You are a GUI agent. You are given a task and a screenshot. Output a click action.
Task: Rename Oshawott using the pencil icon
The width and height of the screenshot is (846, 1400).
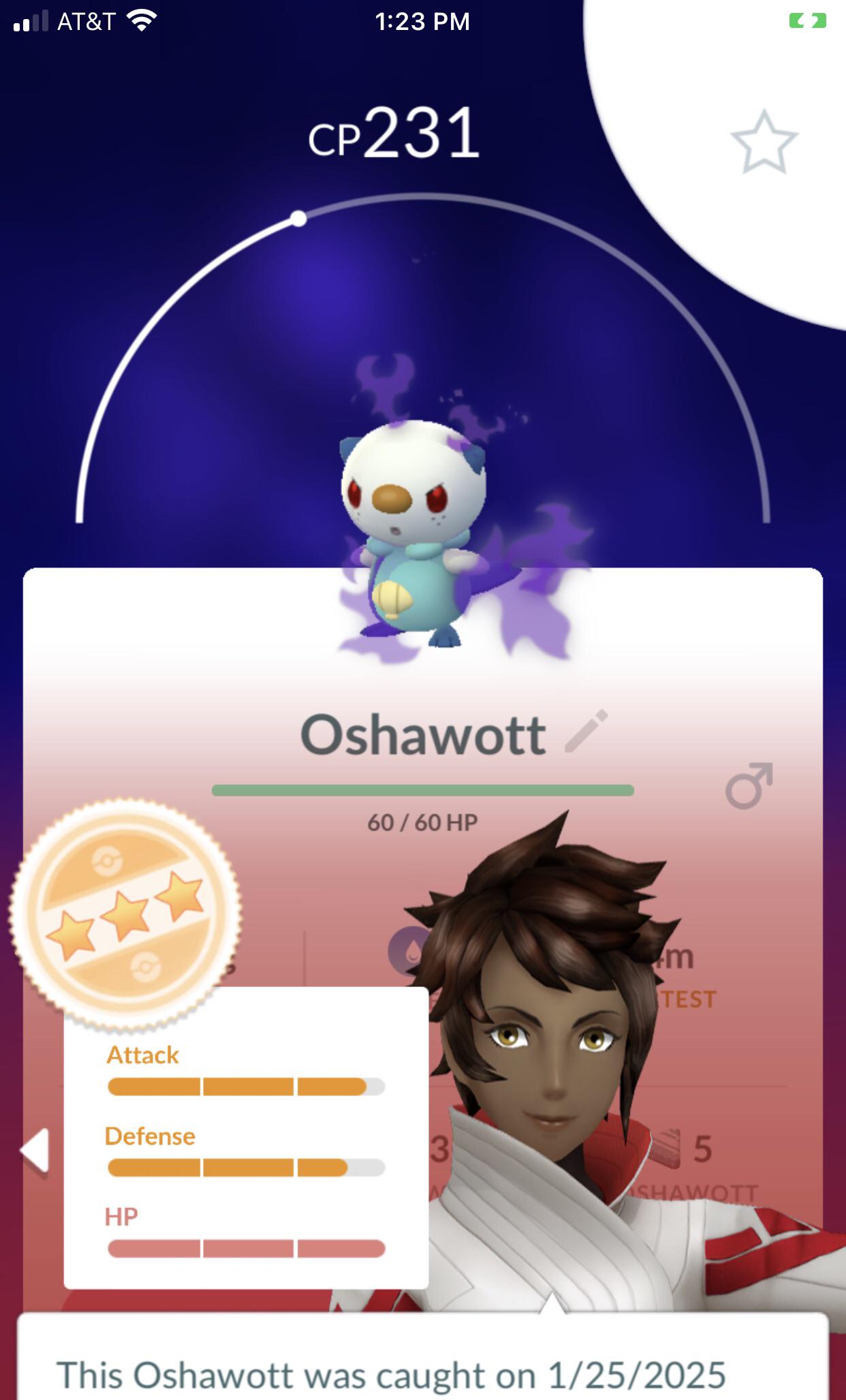pos(586,732)
